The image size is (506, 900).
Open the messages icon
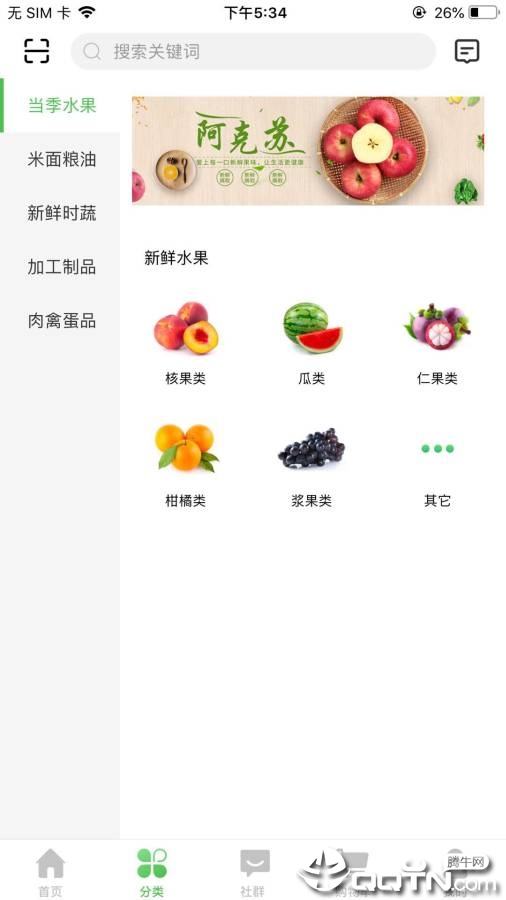point(467,52)
